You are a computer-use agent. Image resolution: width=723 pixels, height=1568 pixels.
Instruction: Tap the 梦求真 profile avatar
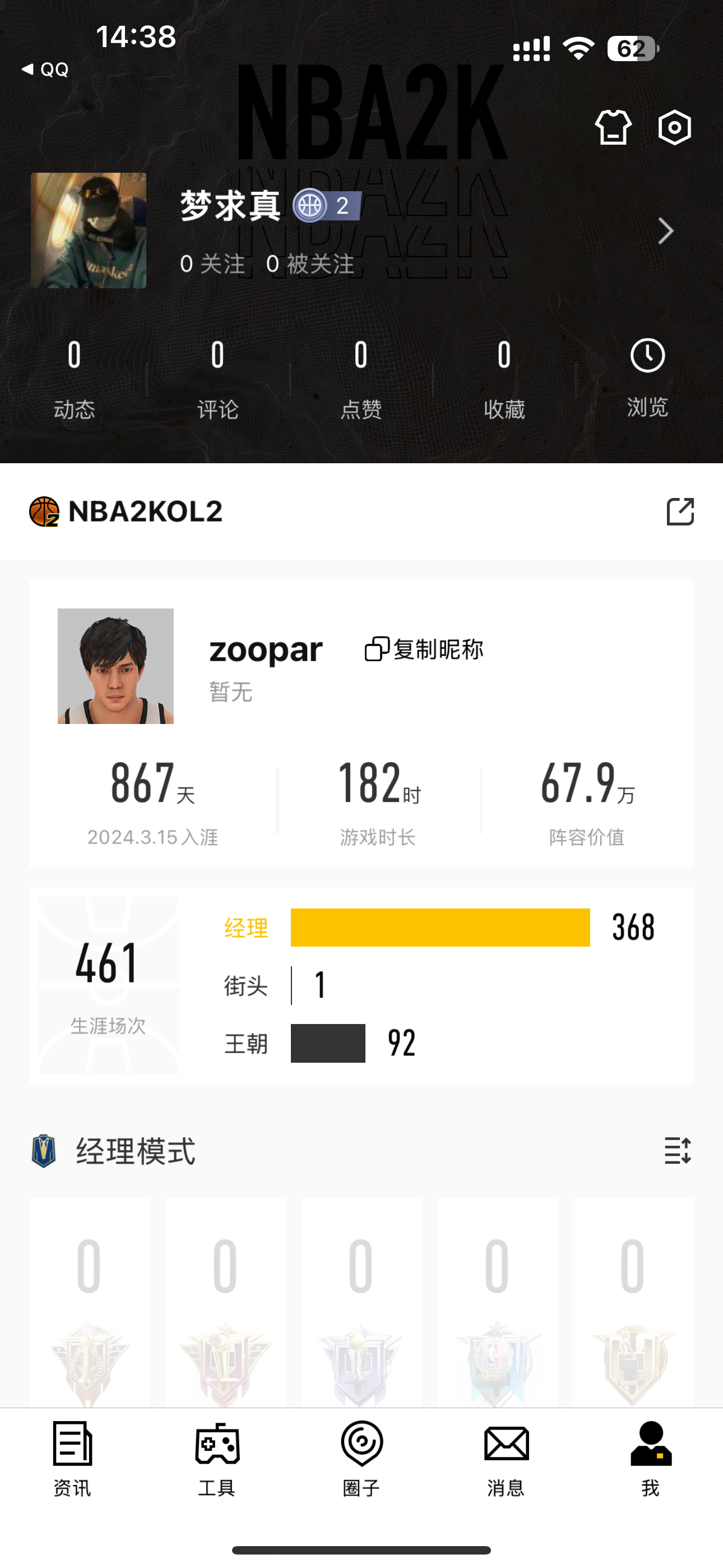click(89, 230)
